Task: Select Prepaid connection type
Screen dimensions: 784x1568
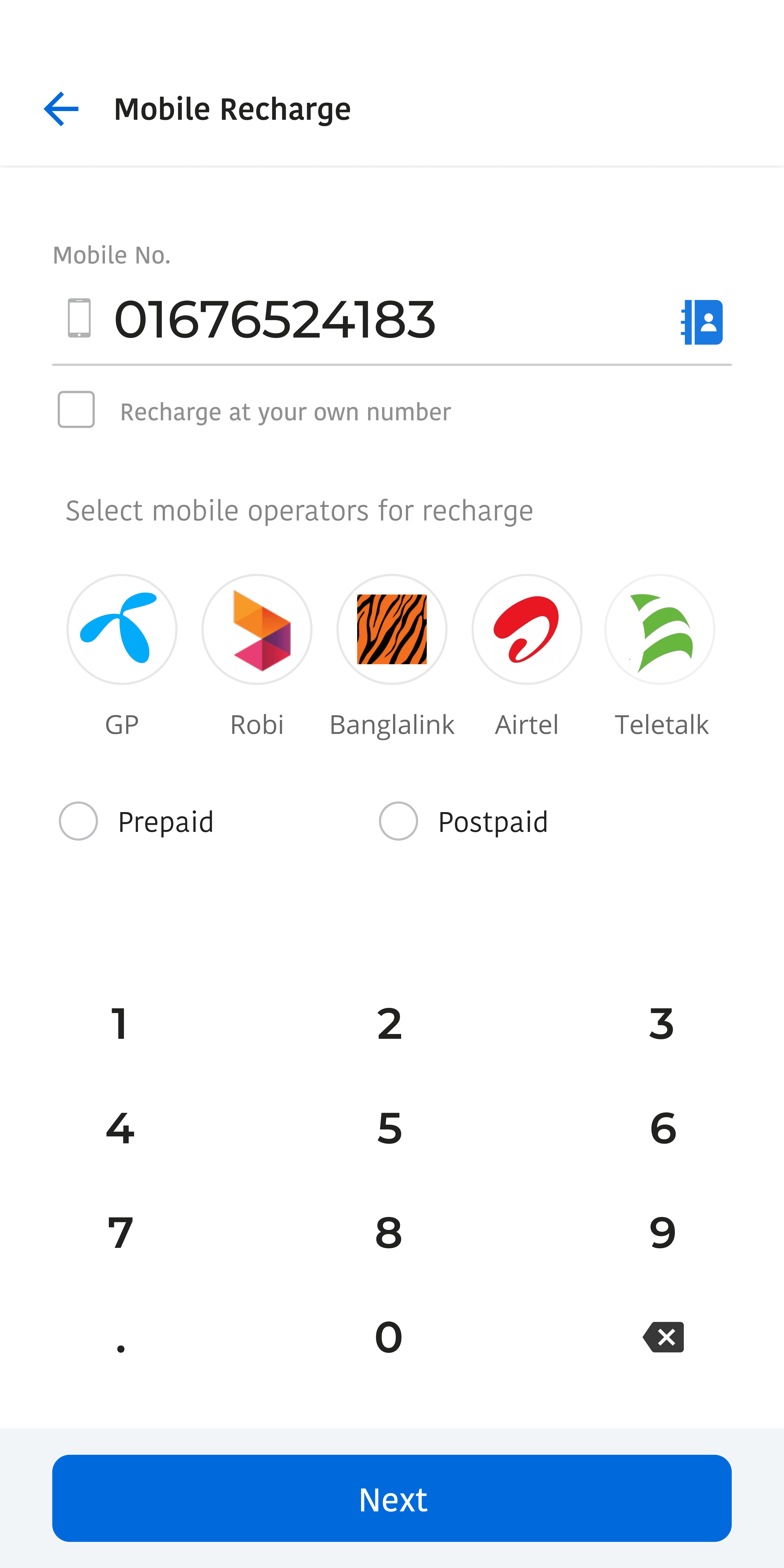Action: tap(79, 821)
